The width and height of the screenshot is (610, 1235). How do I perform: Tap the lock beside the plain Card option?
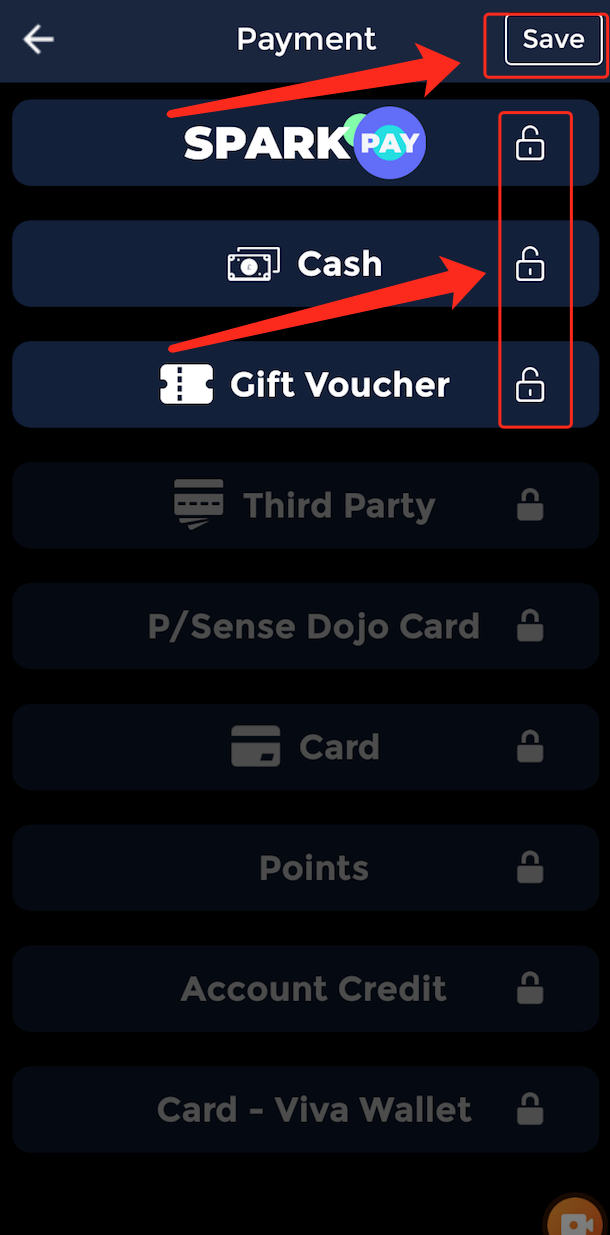pyautogui.click(x=530, y=747)
